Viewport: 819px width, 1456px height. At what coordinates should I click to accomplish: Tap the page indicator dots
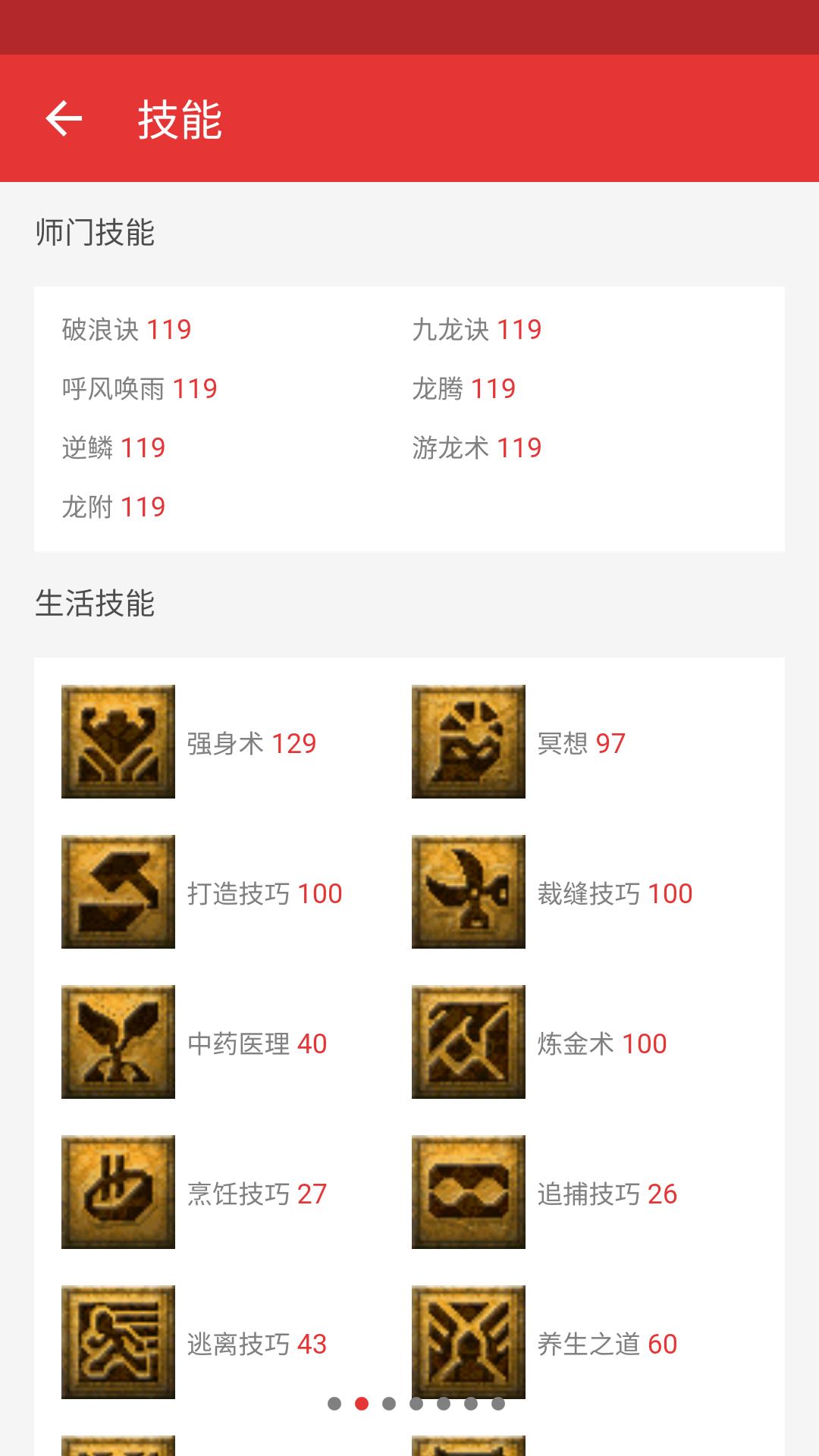tap(416, 1404)
